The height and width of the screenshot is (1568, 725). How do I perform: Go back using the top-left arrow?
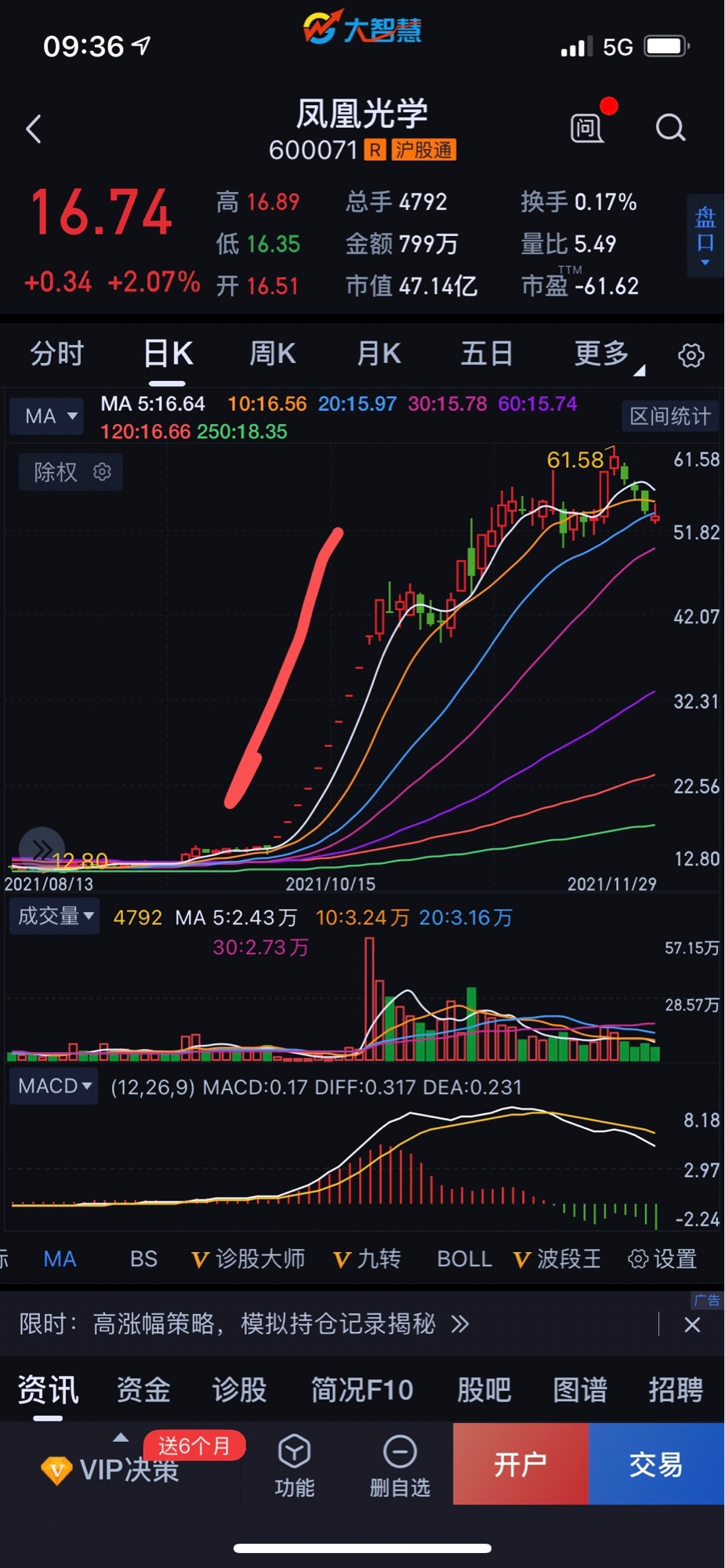34,129
